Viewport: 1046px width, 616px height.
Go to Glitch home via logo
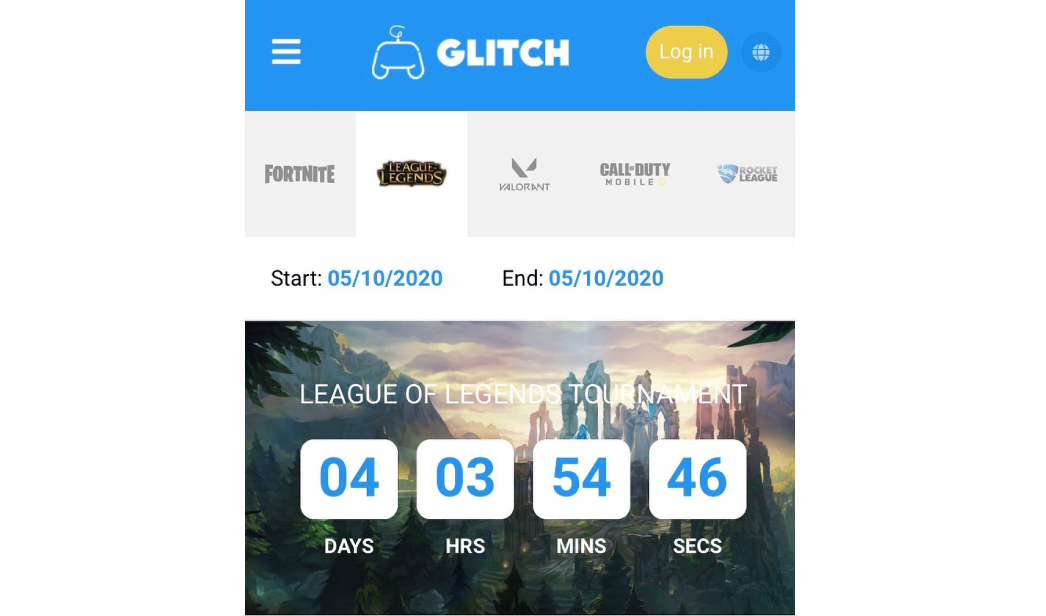click(x=471, y=52)
